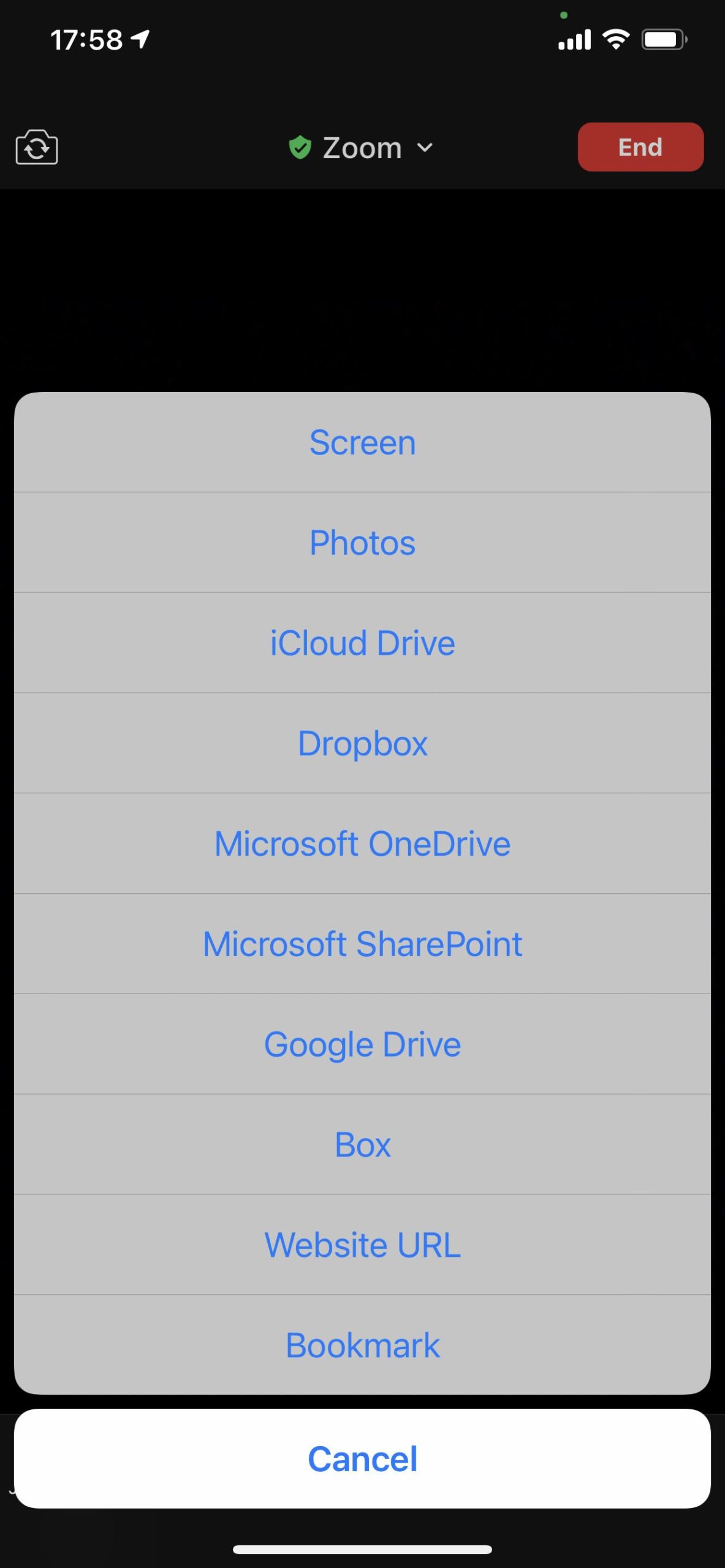The width and height of the screenshot is (725, 1568).
Task: Select iCloud Drive as share source
Action: coord(362,643)
